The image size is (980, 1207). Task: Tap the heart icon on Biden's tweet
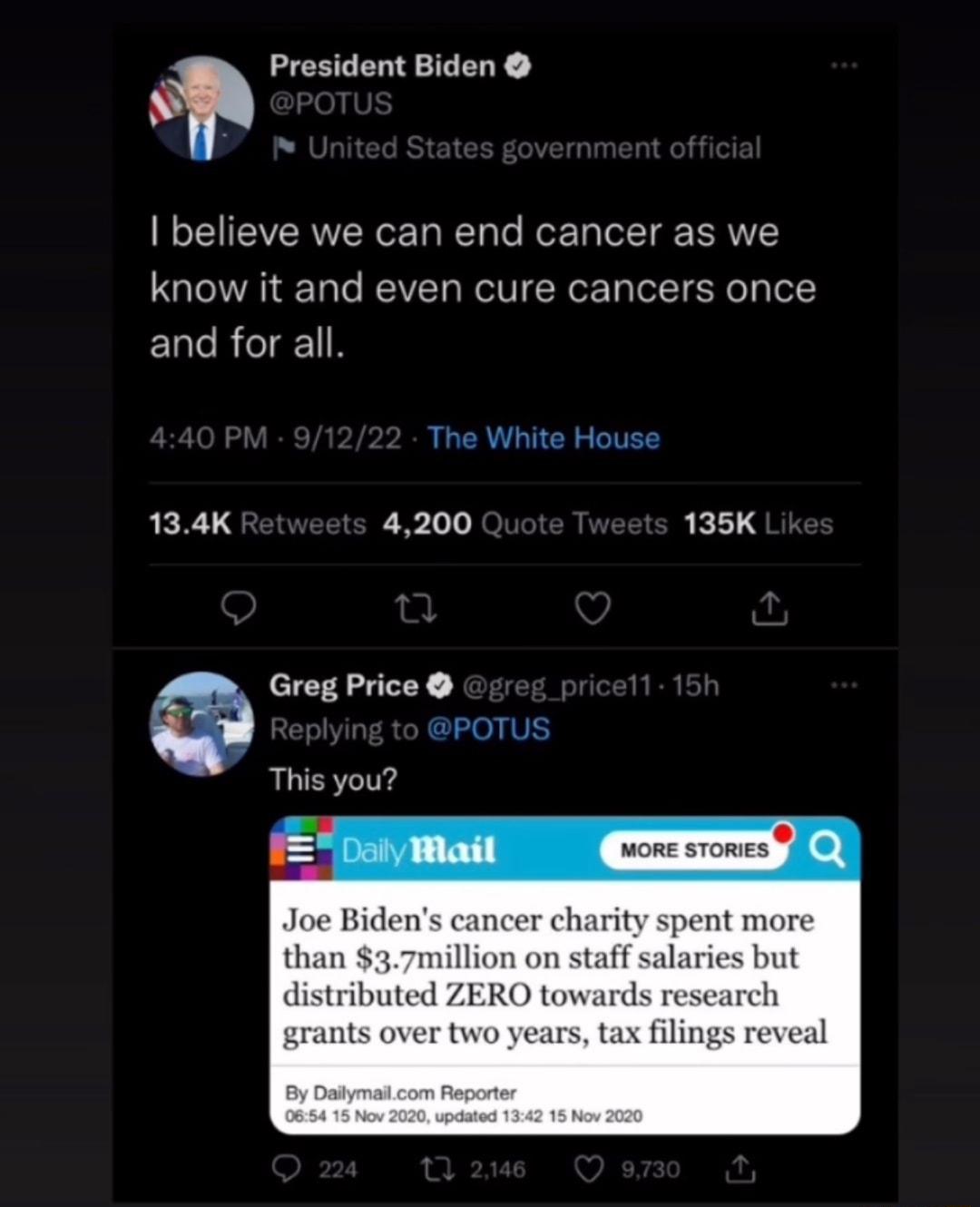[592, 608]
